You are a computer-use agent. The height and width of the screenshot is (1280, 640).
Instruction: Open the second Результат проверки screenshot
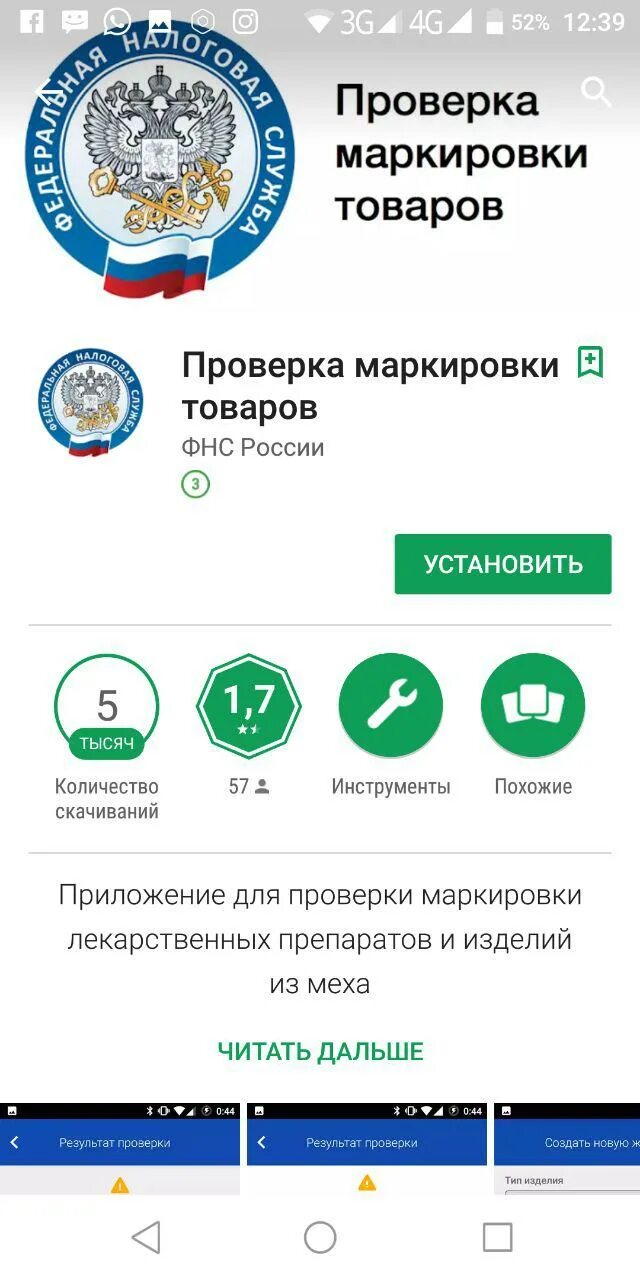367,1149
